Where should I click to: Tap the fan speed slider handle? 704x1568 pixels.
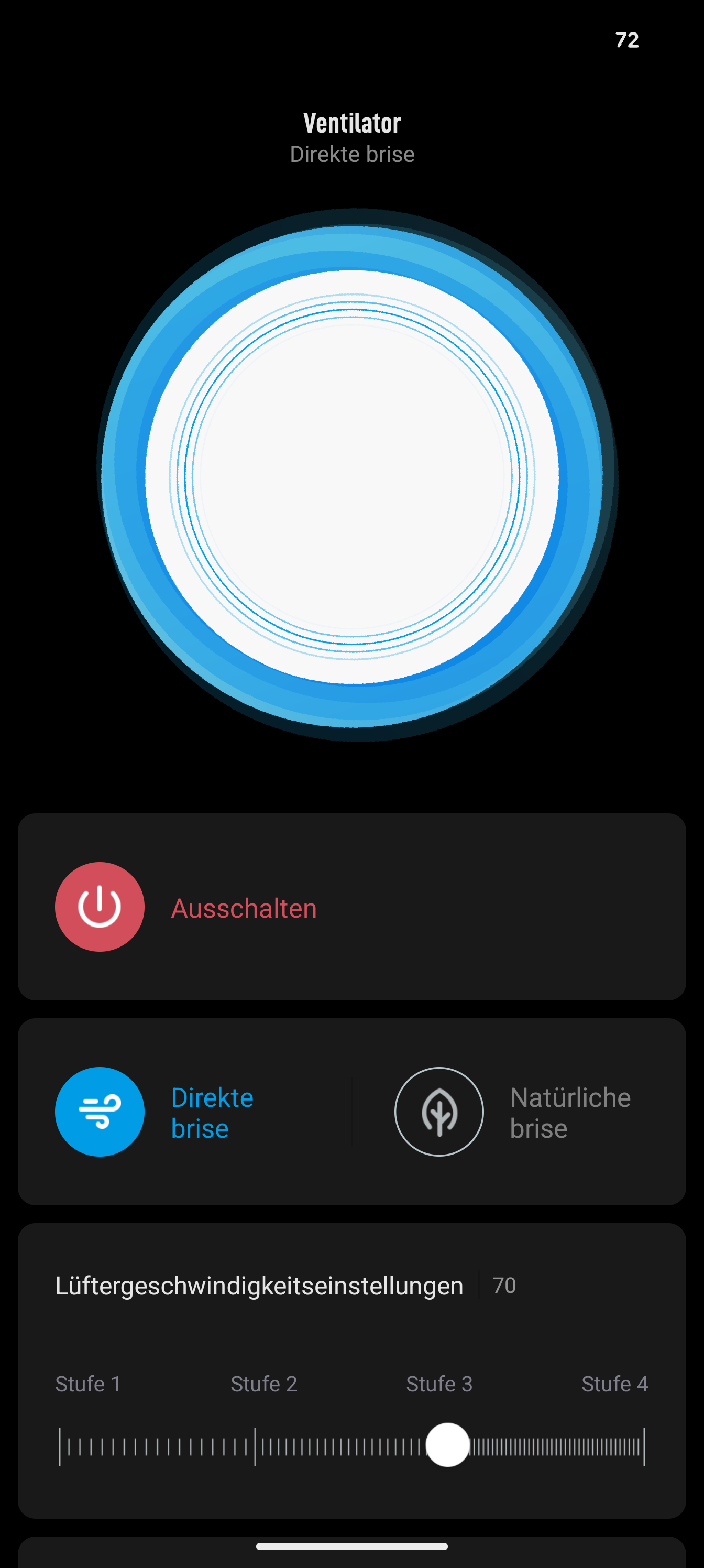448,1445
